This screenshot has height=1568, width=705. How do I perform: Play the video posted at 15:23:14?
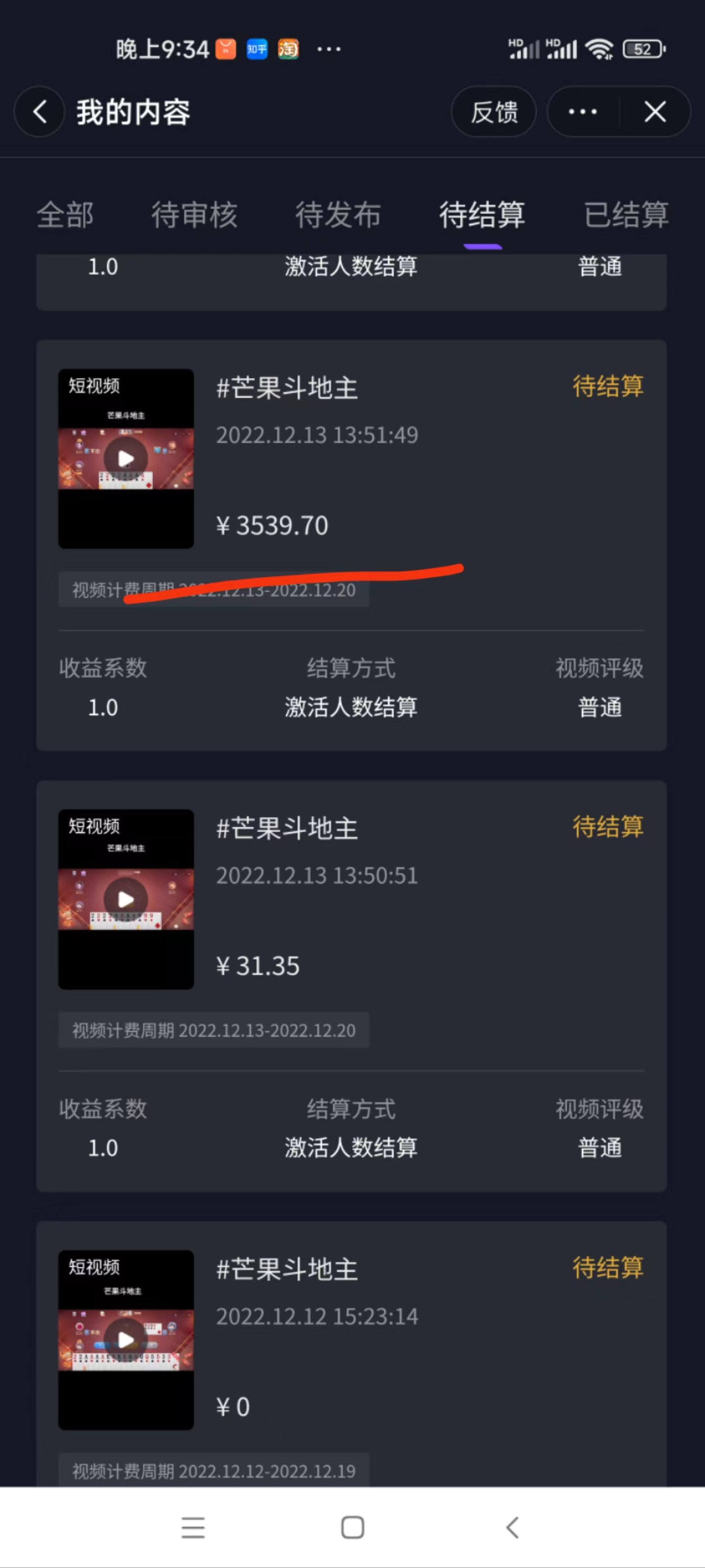pyautogui.click(x=126, y=1340)
